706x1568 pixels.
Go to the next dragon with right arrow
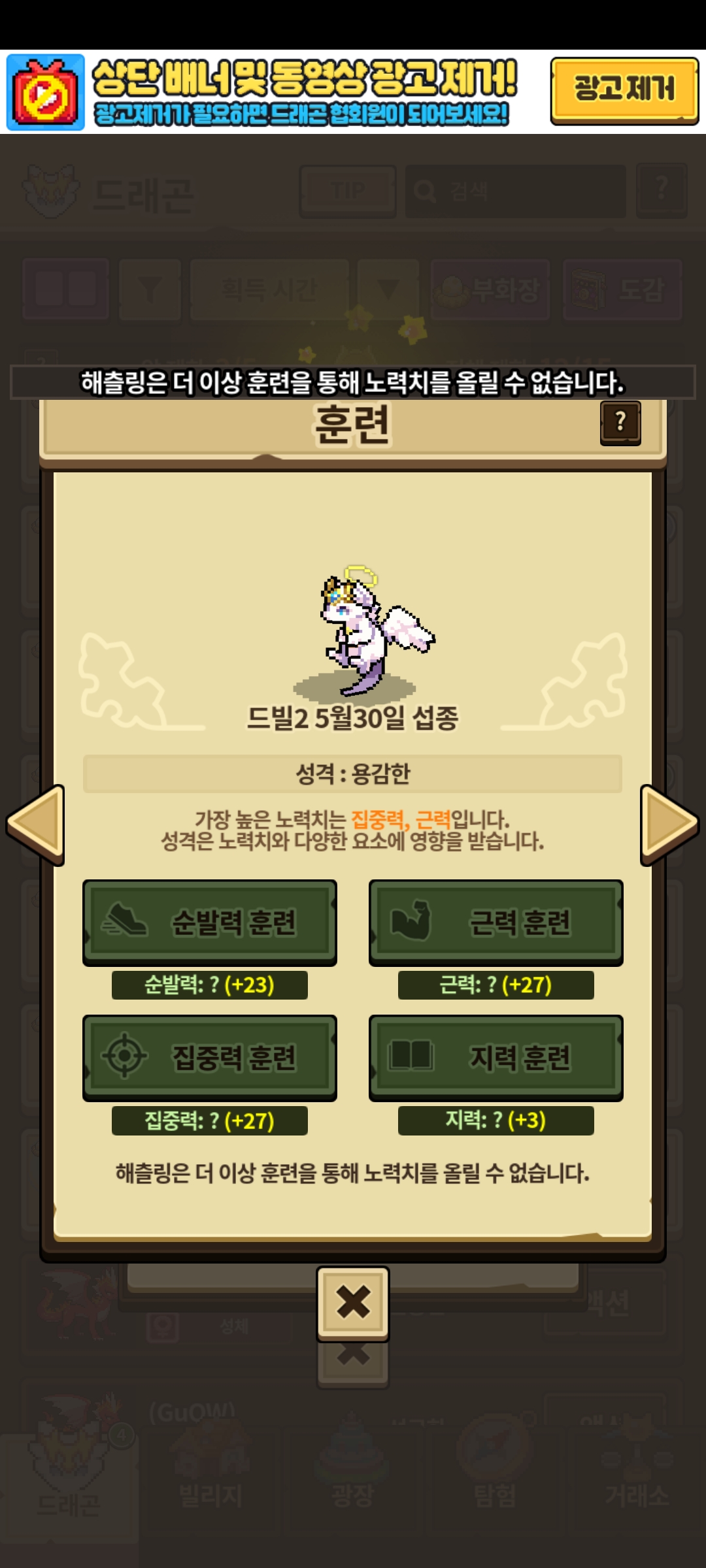669,825
